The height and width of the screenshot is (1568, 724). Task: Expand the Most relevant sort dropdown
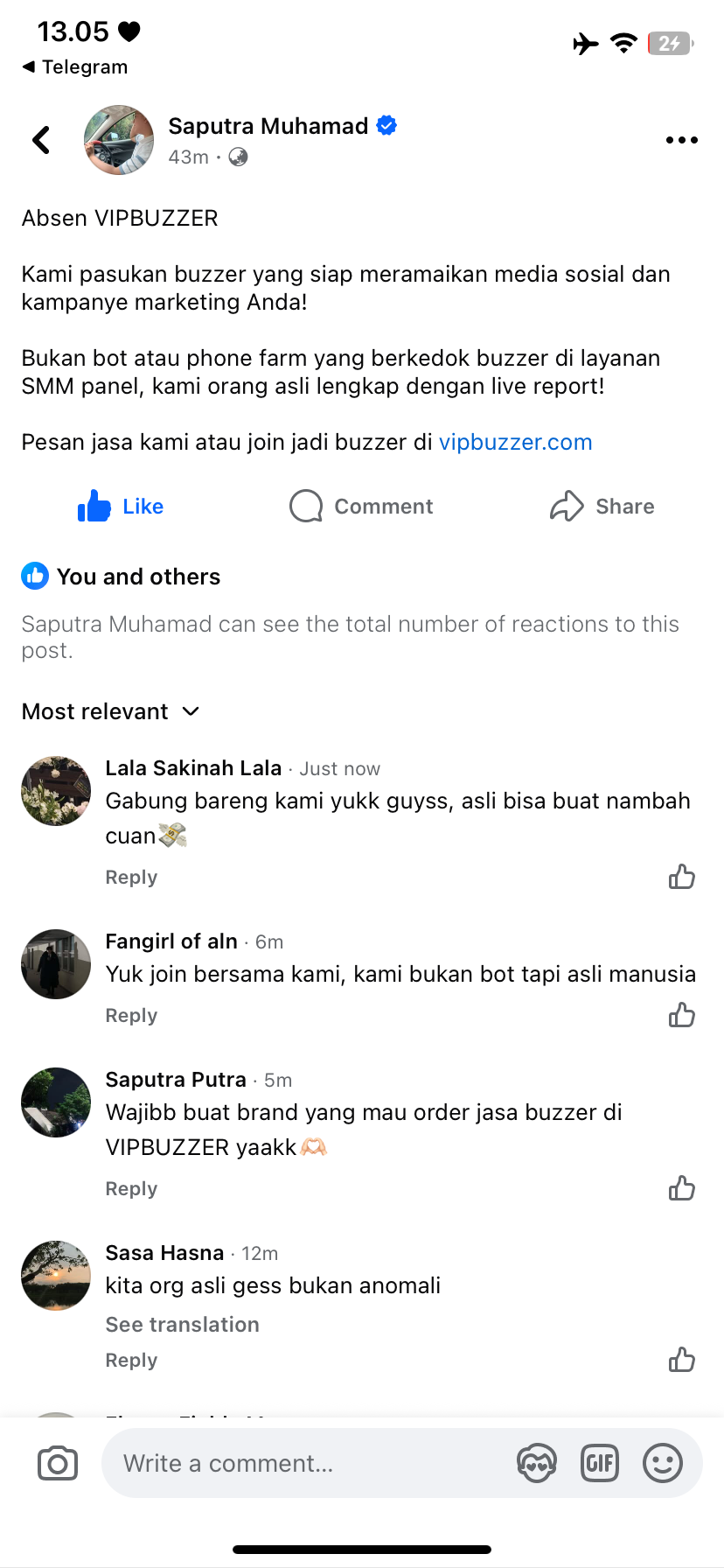(x=111, y=711)
